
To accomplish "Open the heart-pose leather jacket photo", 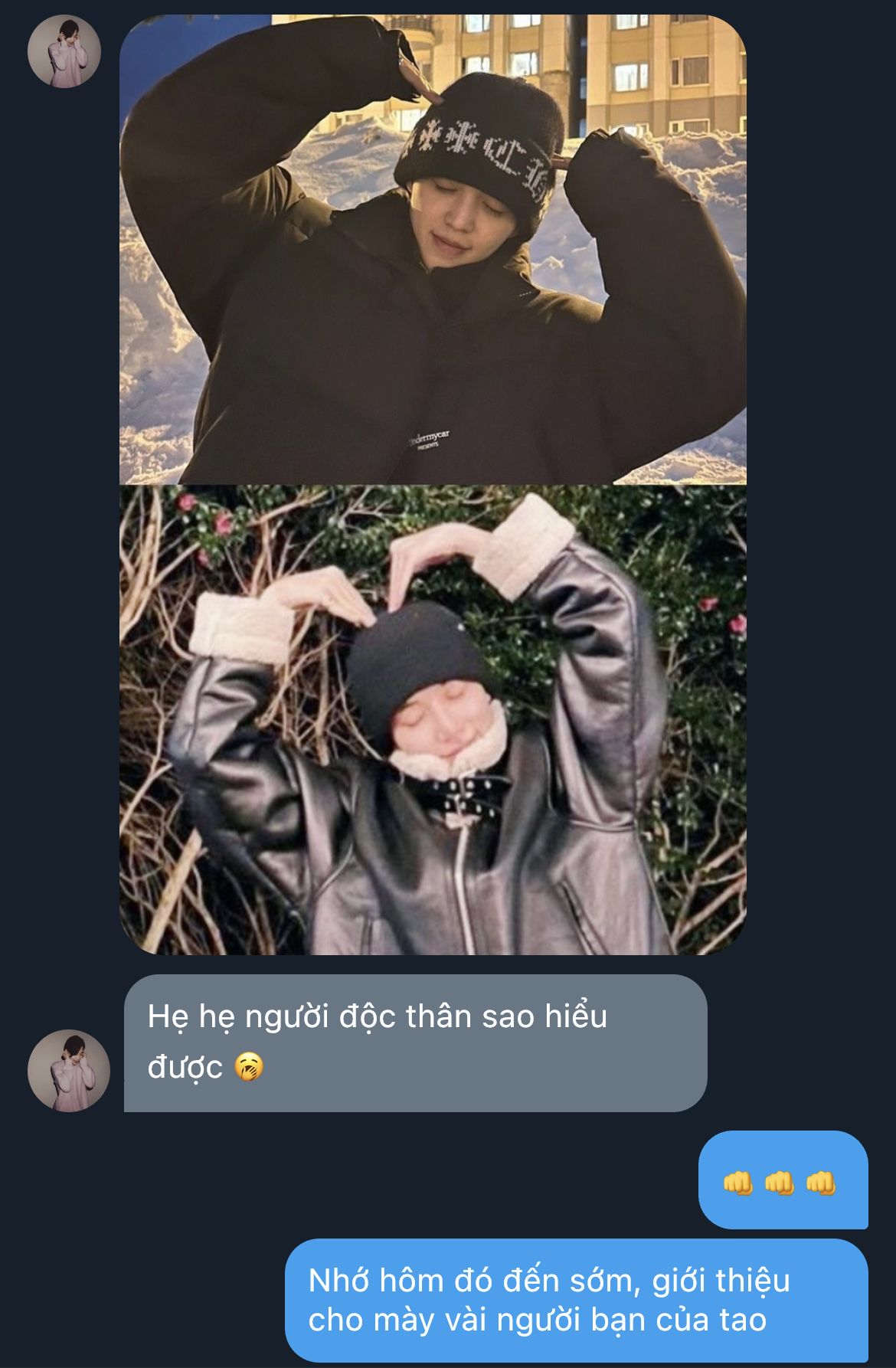I will pos(433,720).
